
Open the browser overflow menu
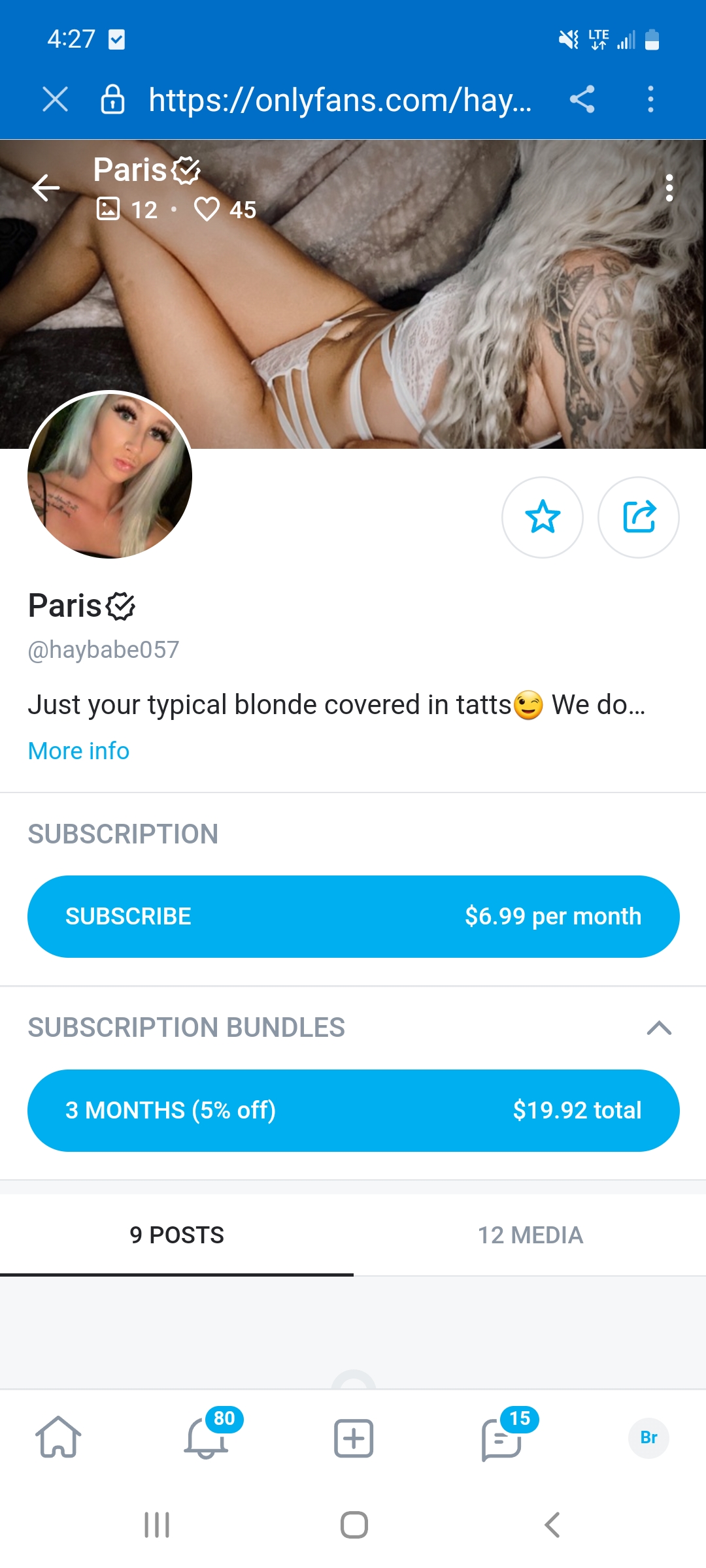click(x=650, y=100)
